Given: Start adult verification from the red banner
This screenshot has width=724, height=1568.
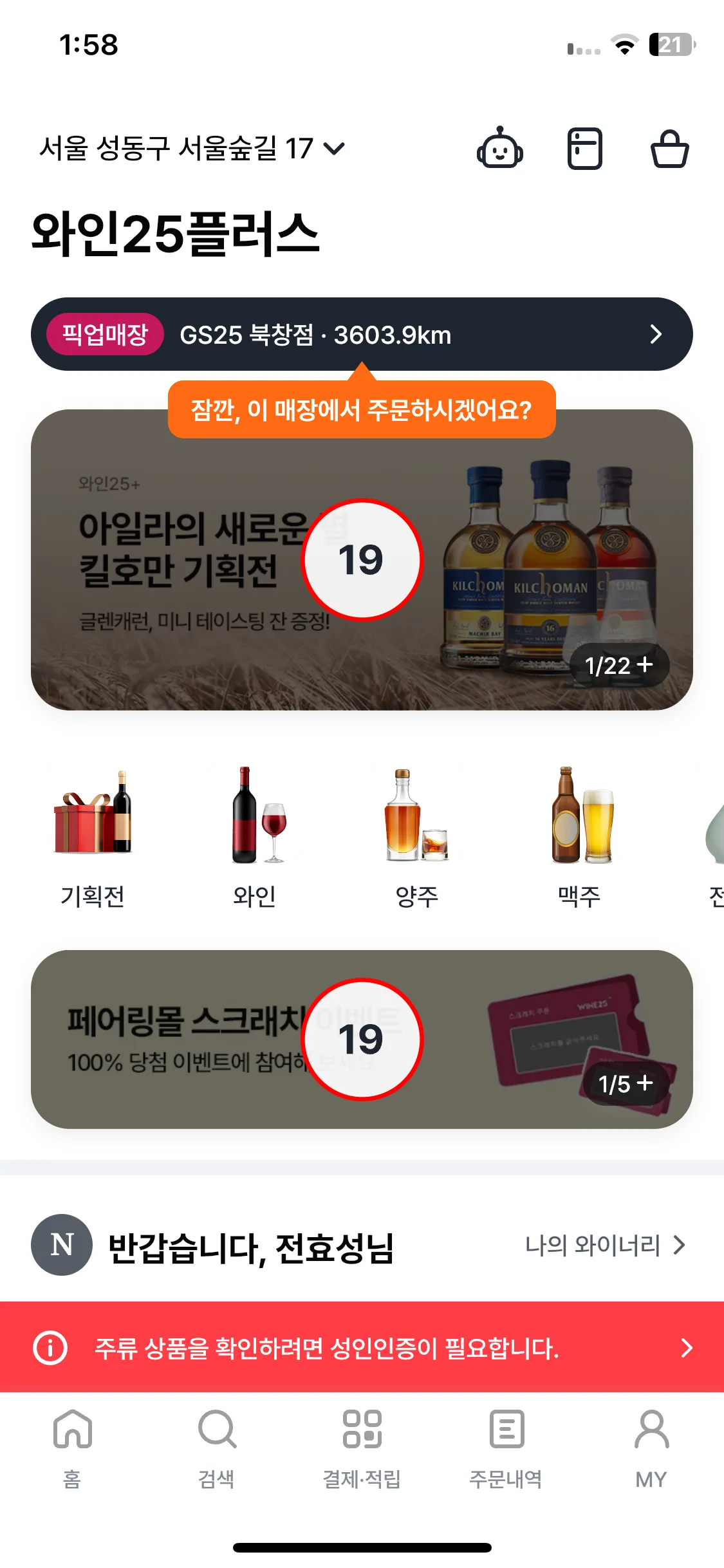Looking at the screenshot, I should pyautogui.click(x=362, y=1347).
